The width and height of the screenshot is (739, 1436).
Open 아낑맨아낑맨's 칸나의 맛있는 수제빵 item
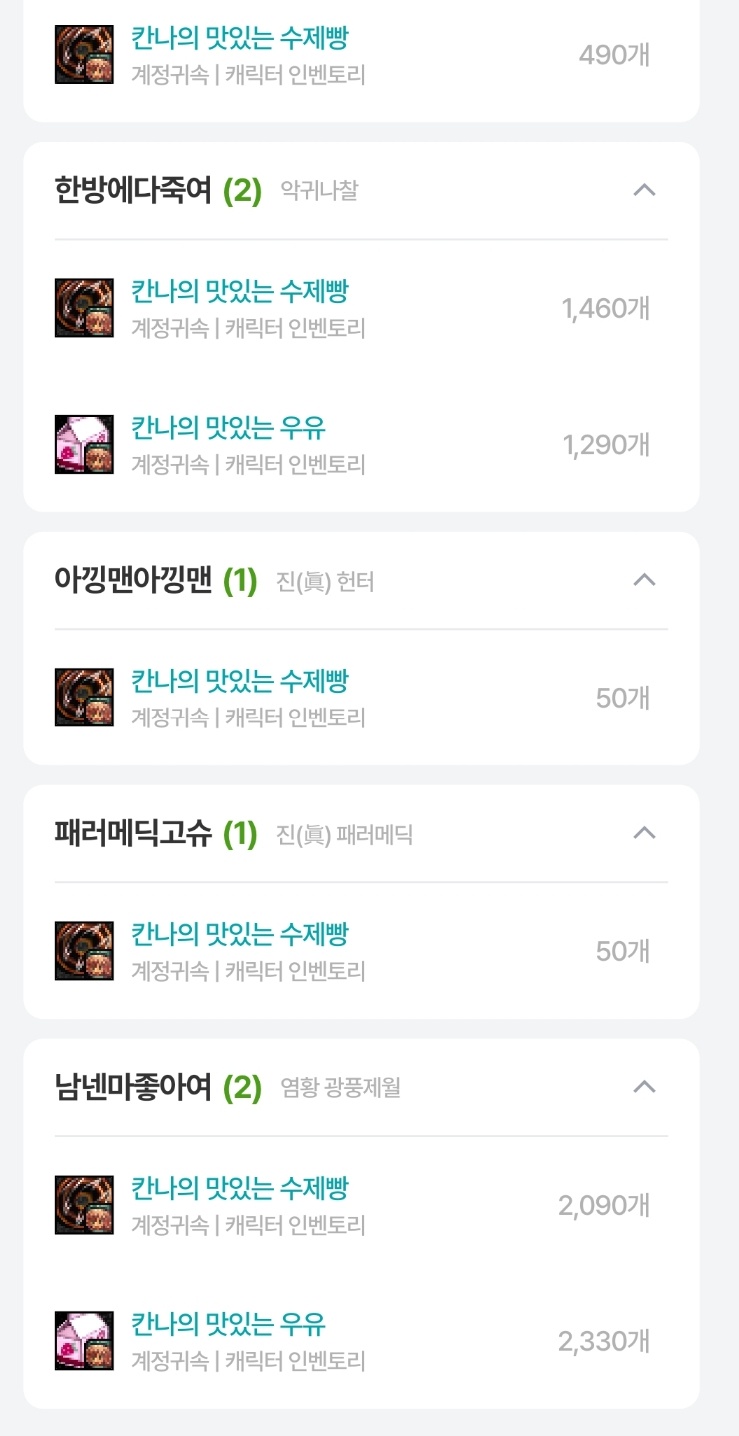240,682
